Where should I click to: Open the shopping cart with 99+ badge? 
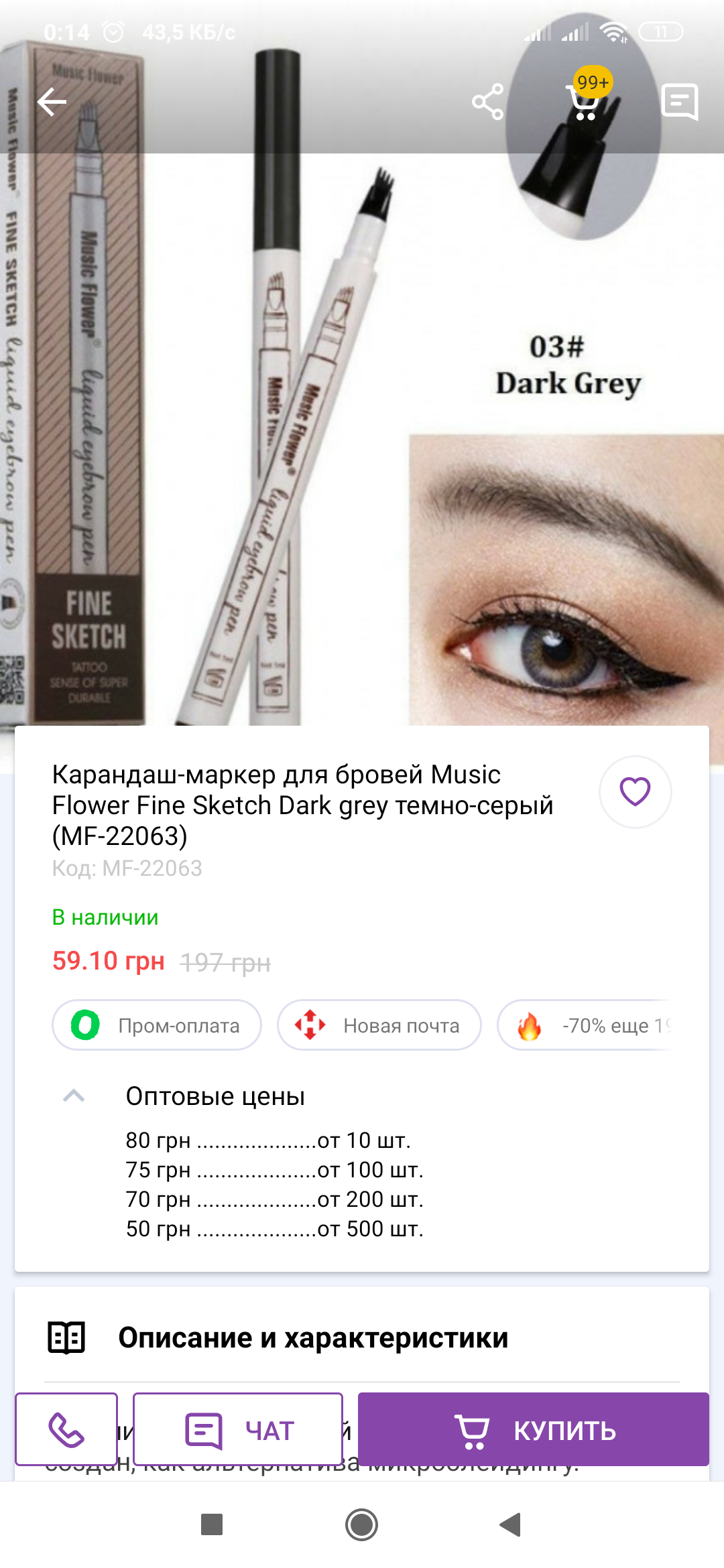[585, 101]
